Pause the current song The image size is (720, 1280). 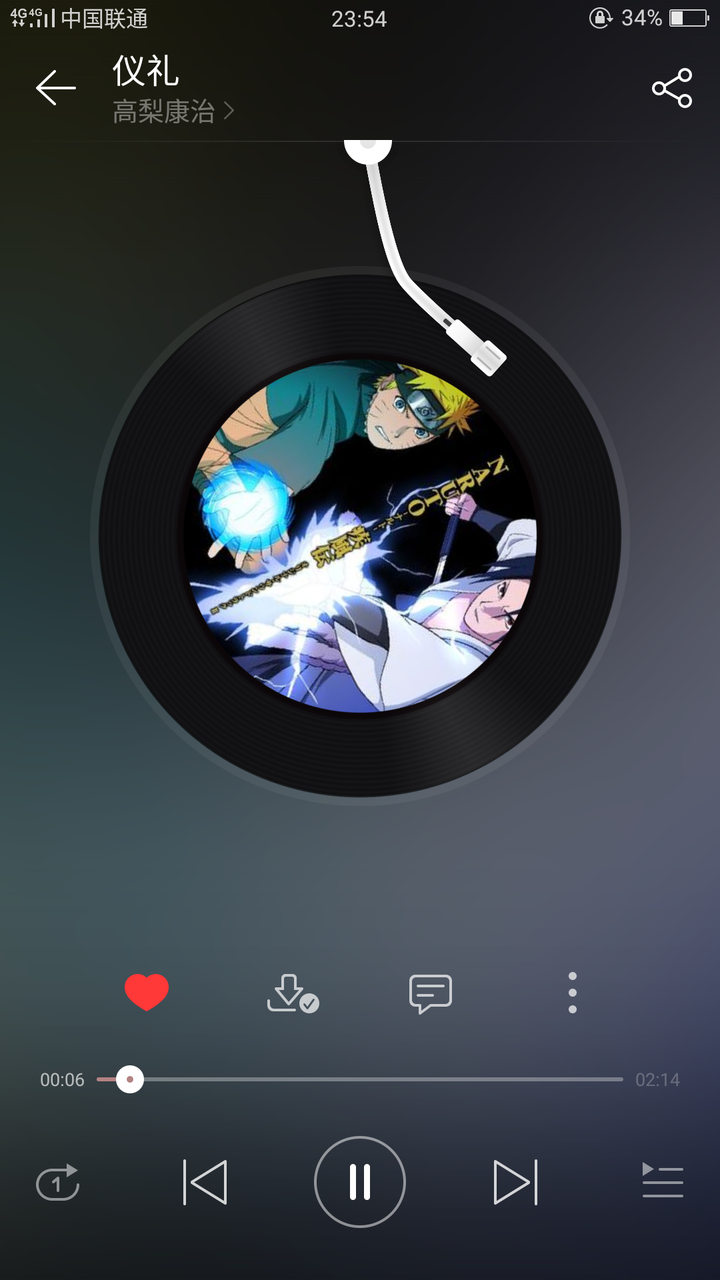[x=360, y=1182]
